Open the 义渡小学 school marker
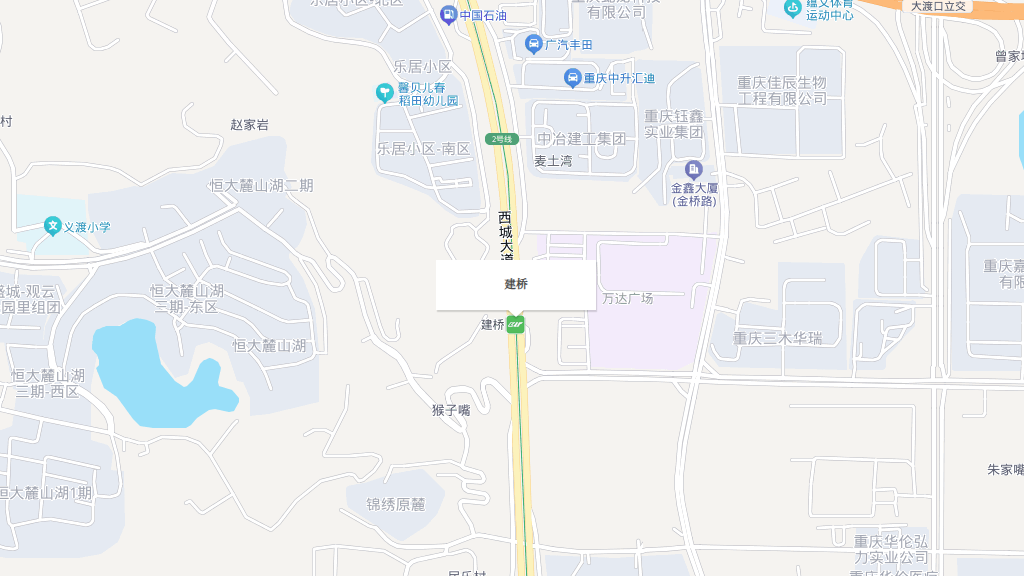 click(x=53, y=227)
